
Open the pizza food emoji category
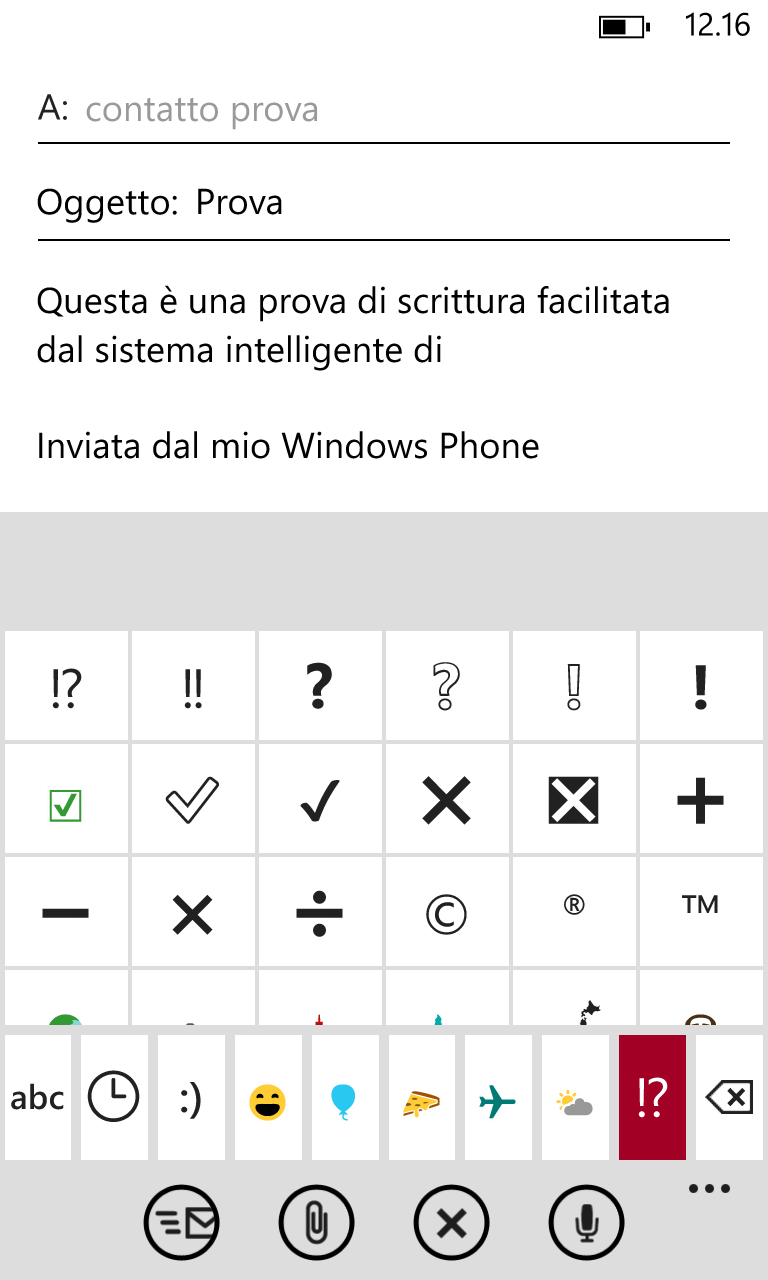click(421, 1098)
